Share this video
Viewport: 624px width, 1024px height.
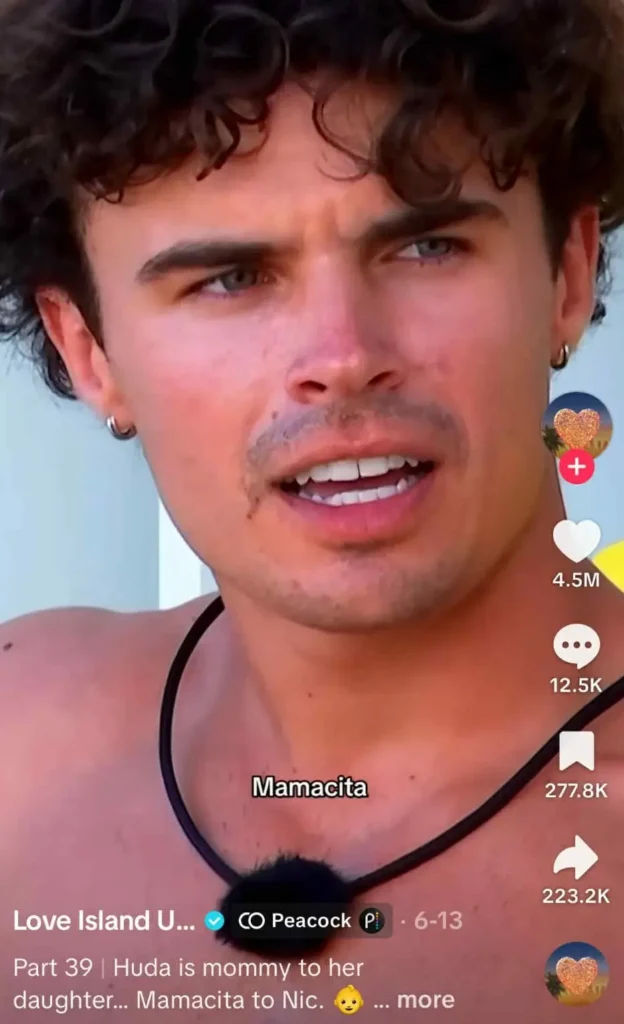tap(576, 857)
